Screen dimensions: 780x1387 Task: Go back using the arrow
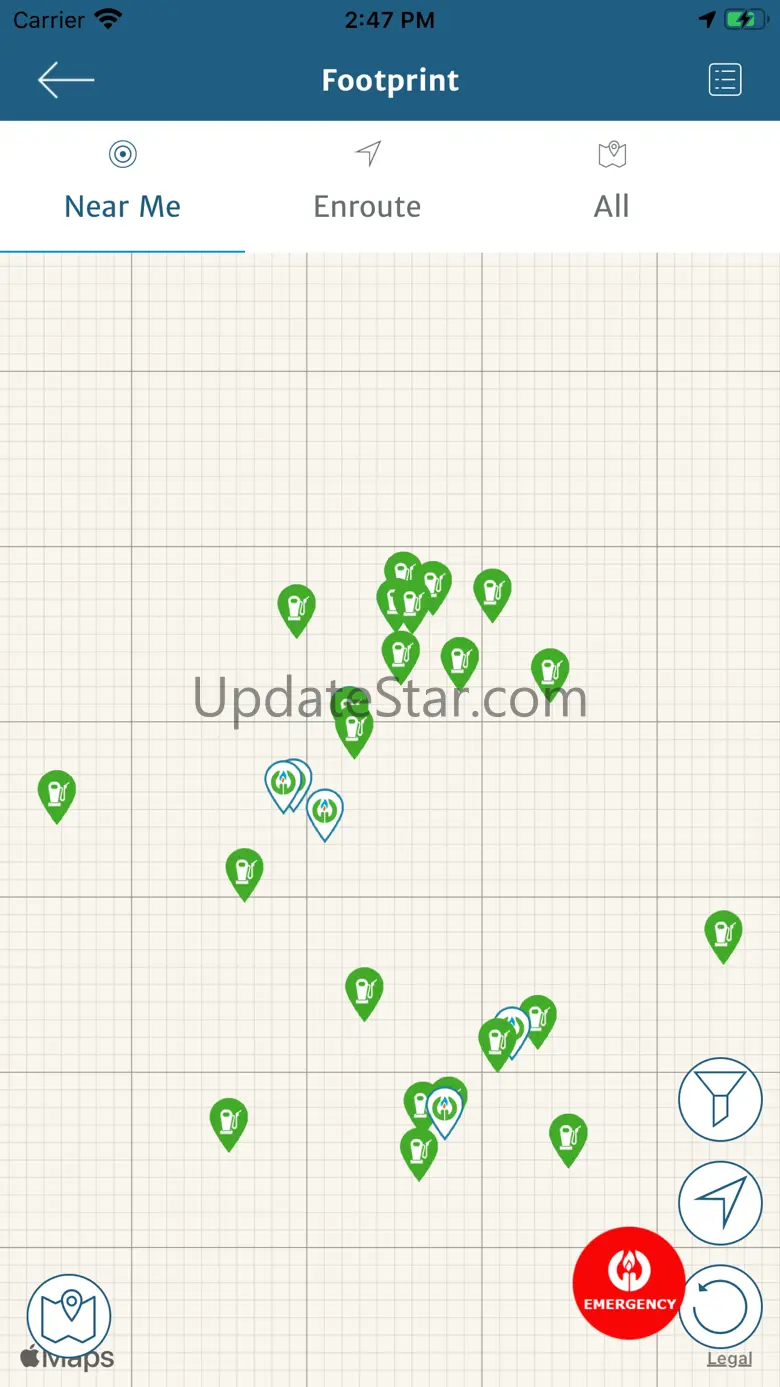tap(66, 80)
